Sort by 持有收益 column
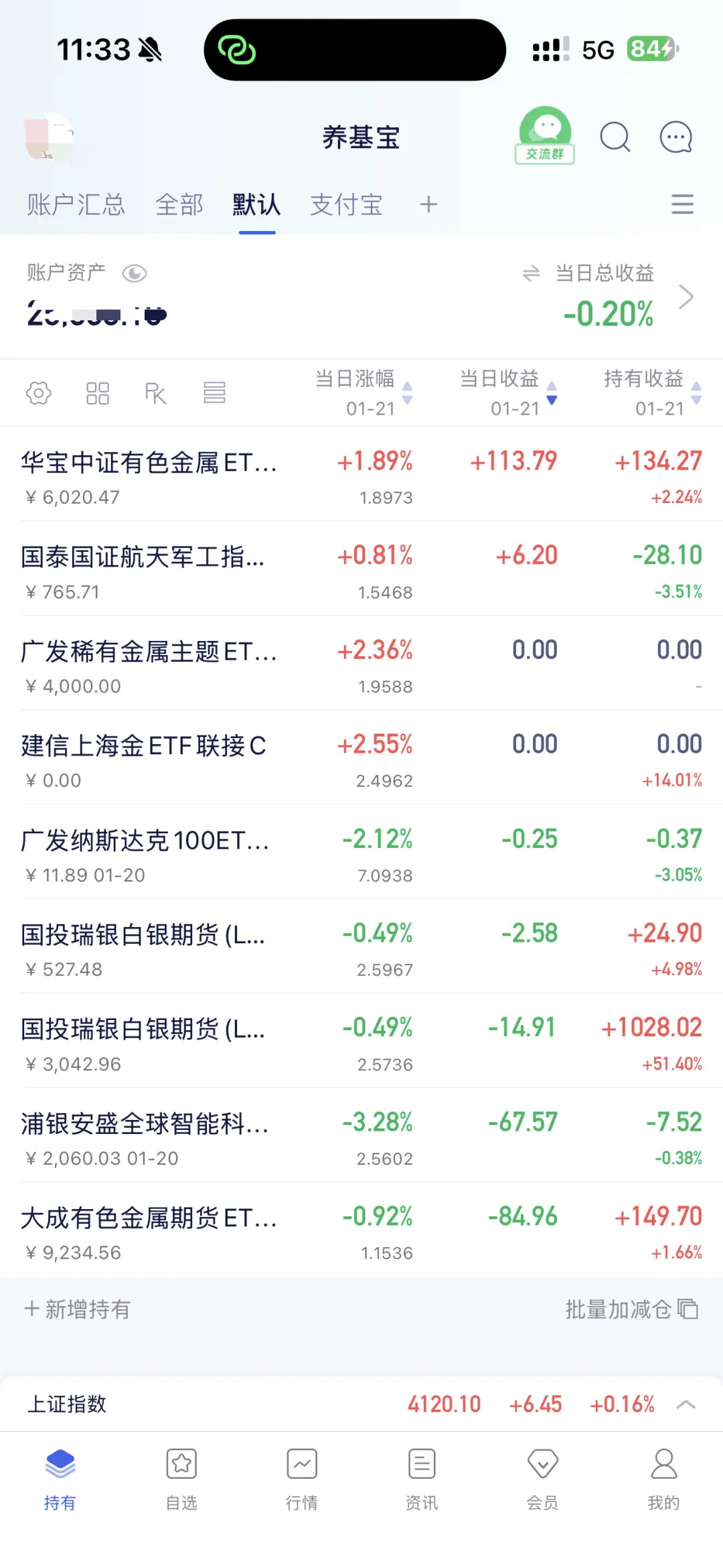The image size is (723, 1568). coord(652,393)
